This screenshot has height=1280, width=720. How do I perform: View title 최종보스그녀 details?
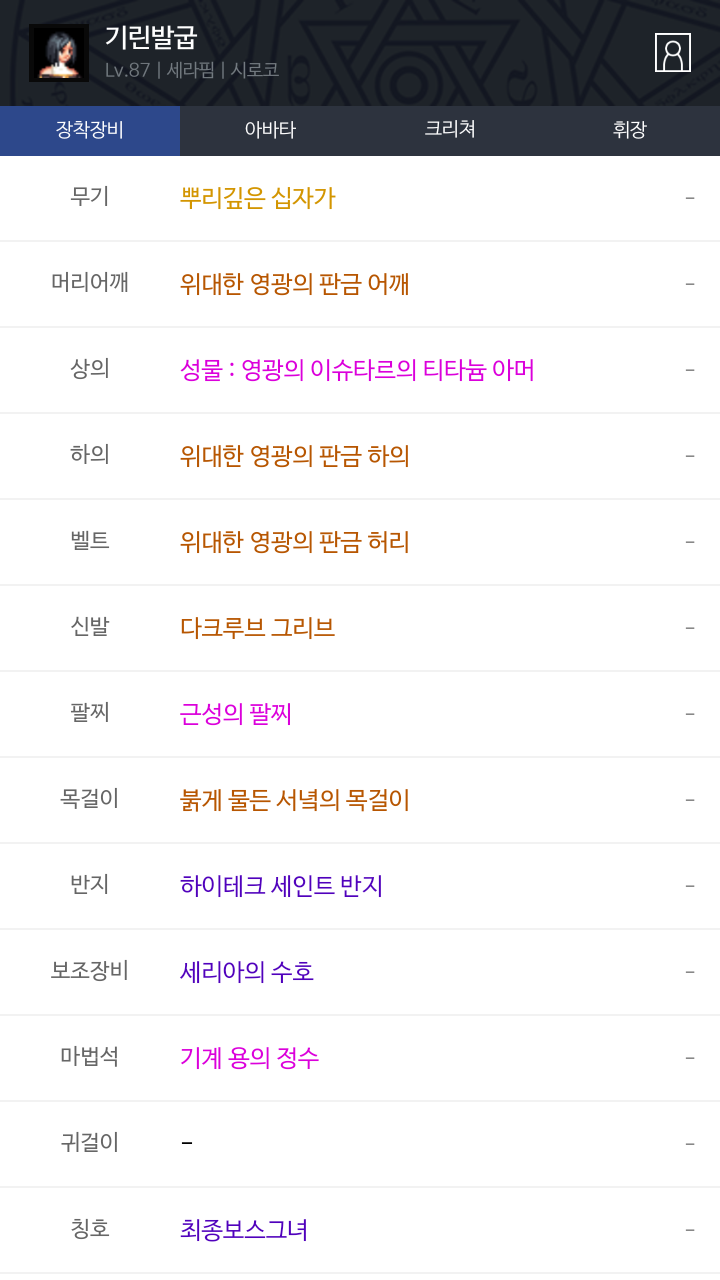pos(244,1230)
